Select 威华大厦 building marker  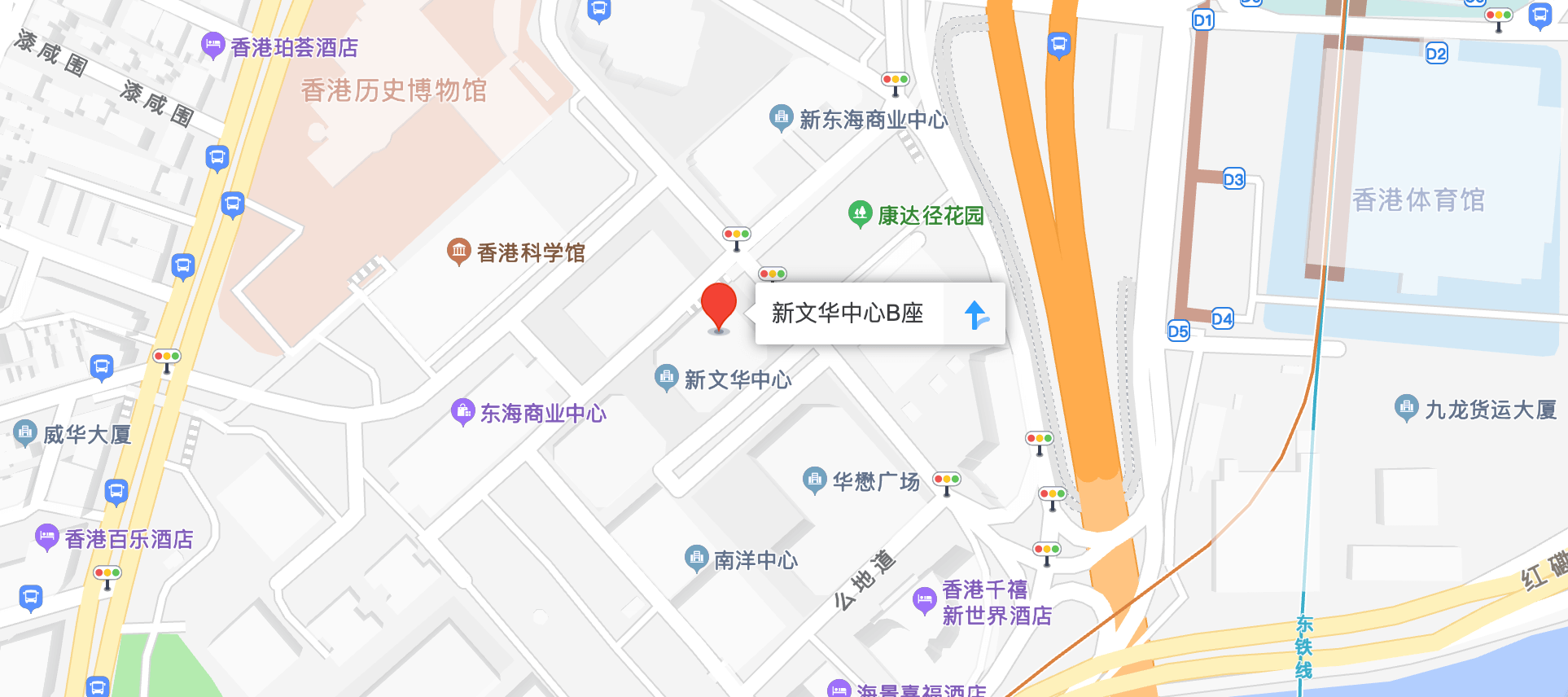25,433
